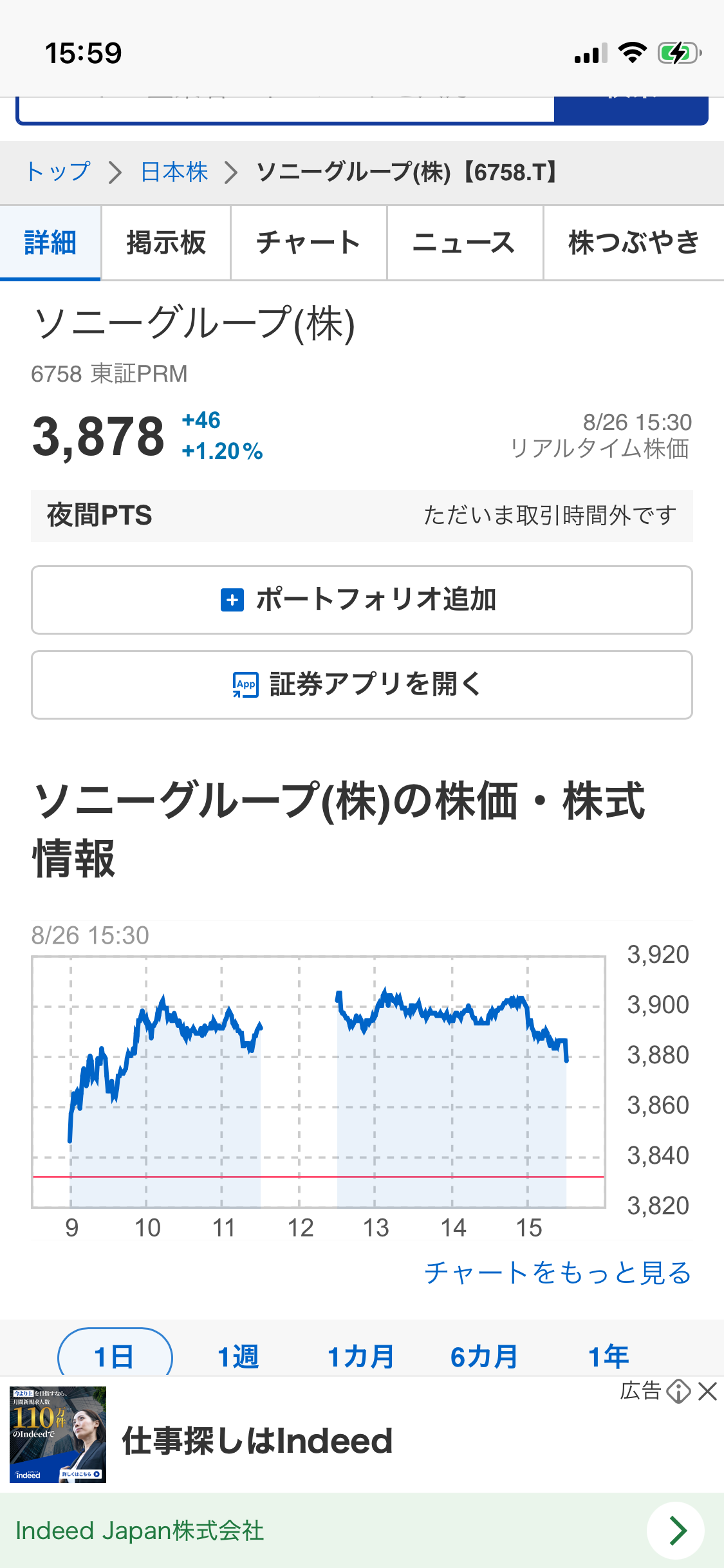Select the 1年 chart range

(609, 1357)
